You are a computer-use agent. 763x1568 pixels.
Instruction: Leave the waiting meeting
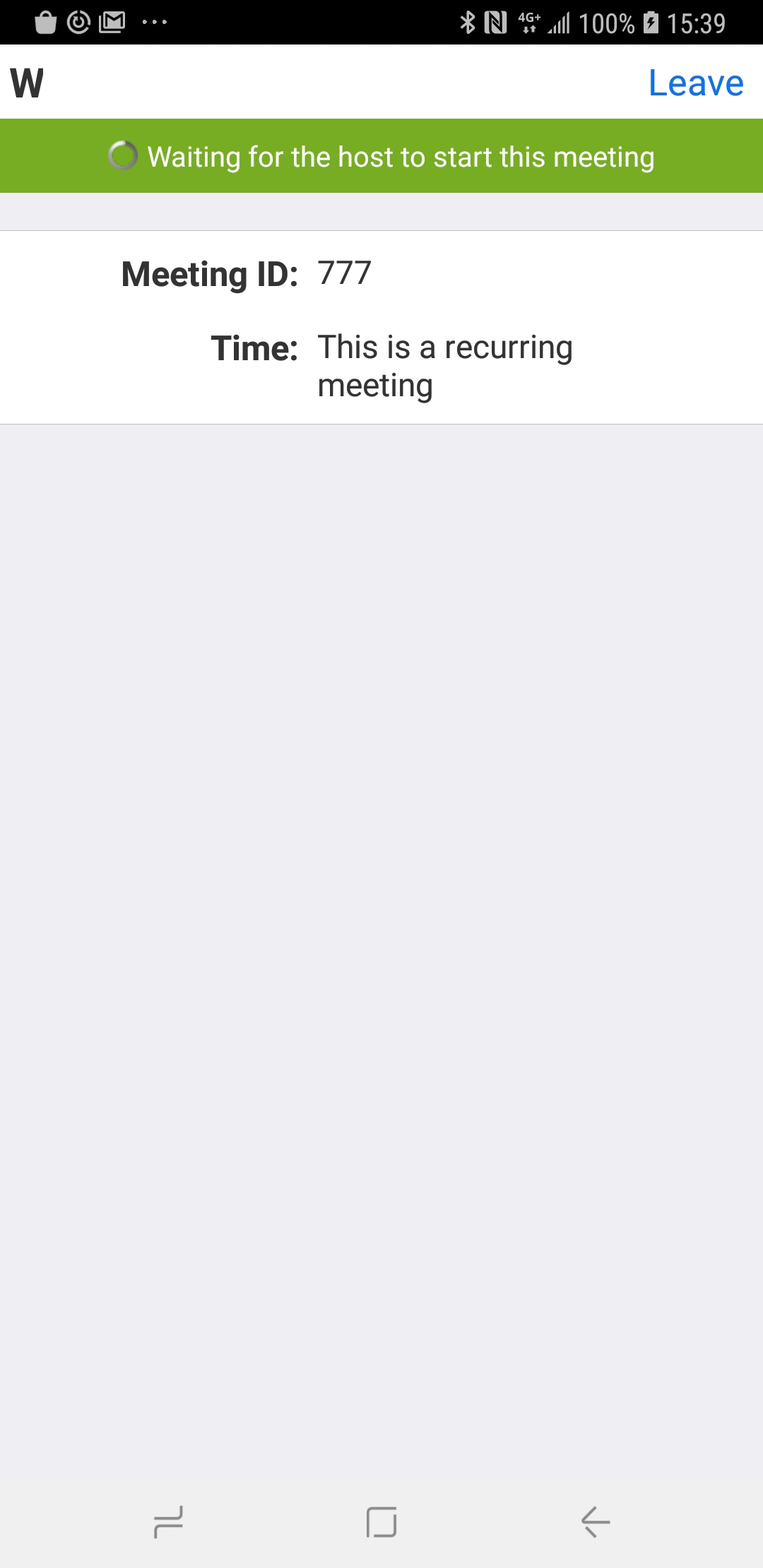[695, 83]
